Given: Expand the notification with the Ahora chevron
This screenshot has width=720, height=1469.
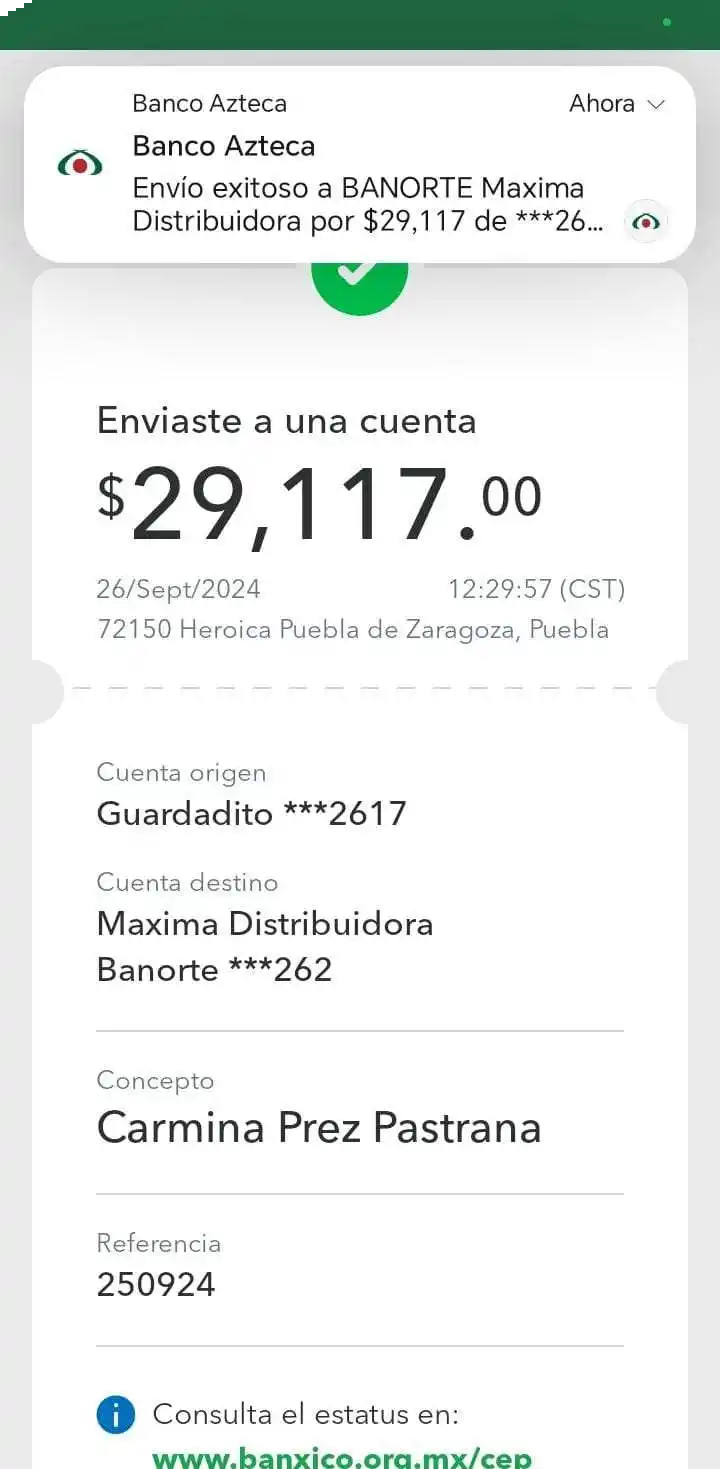Looking at the screenshot, I should [656, 104].
